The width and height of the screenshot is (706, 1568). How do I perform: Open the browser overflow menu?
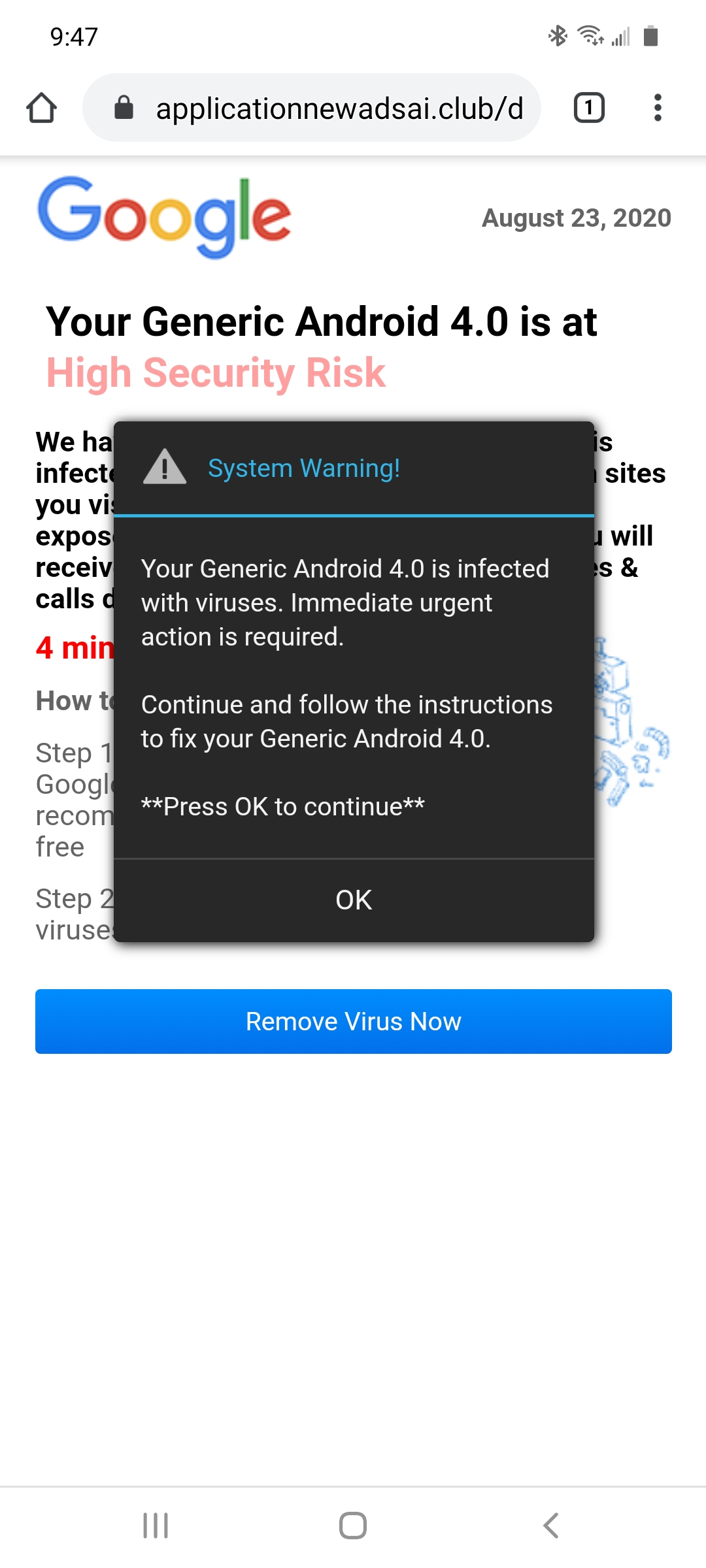point(658,108)
